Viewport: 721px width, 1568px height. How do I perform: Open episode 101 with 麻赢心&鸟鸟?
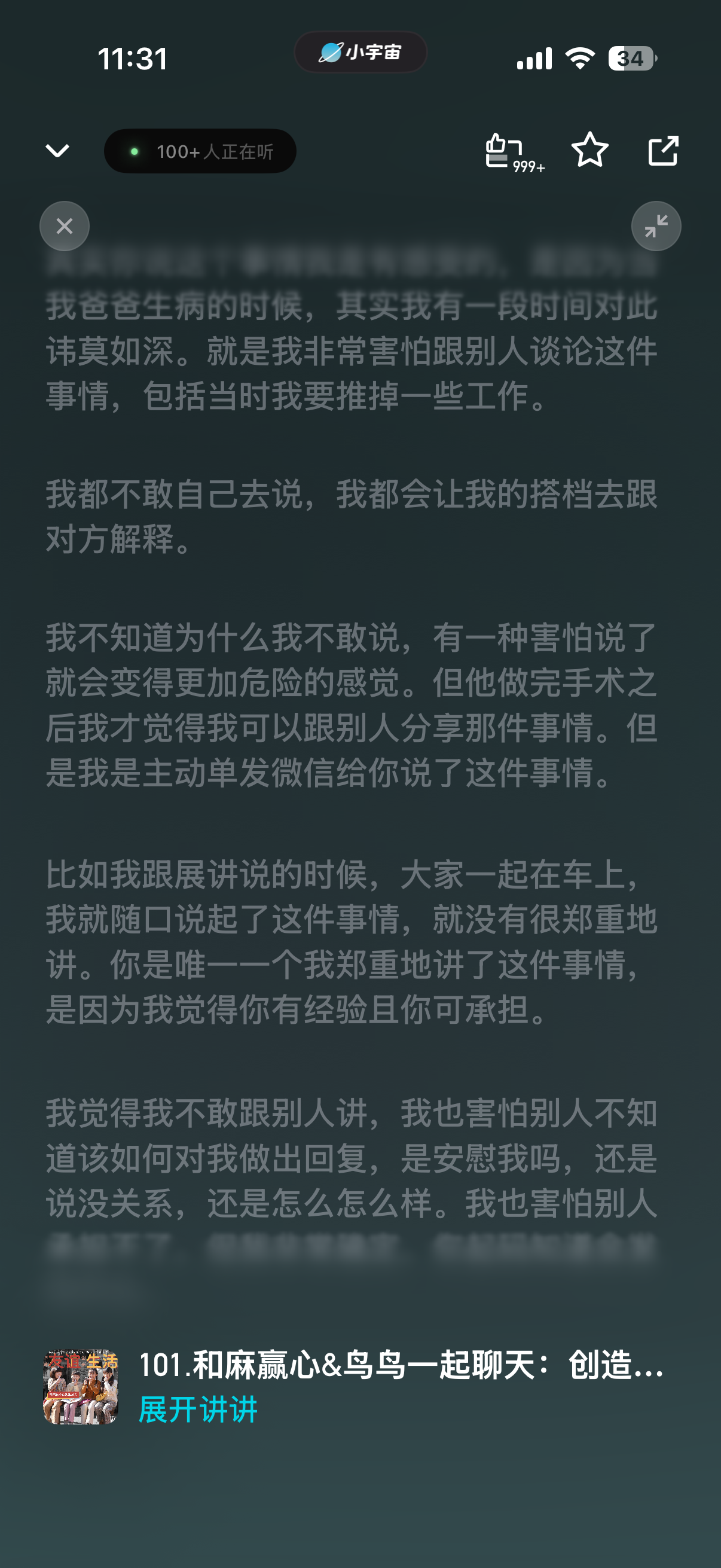(x=401, y=1364)
